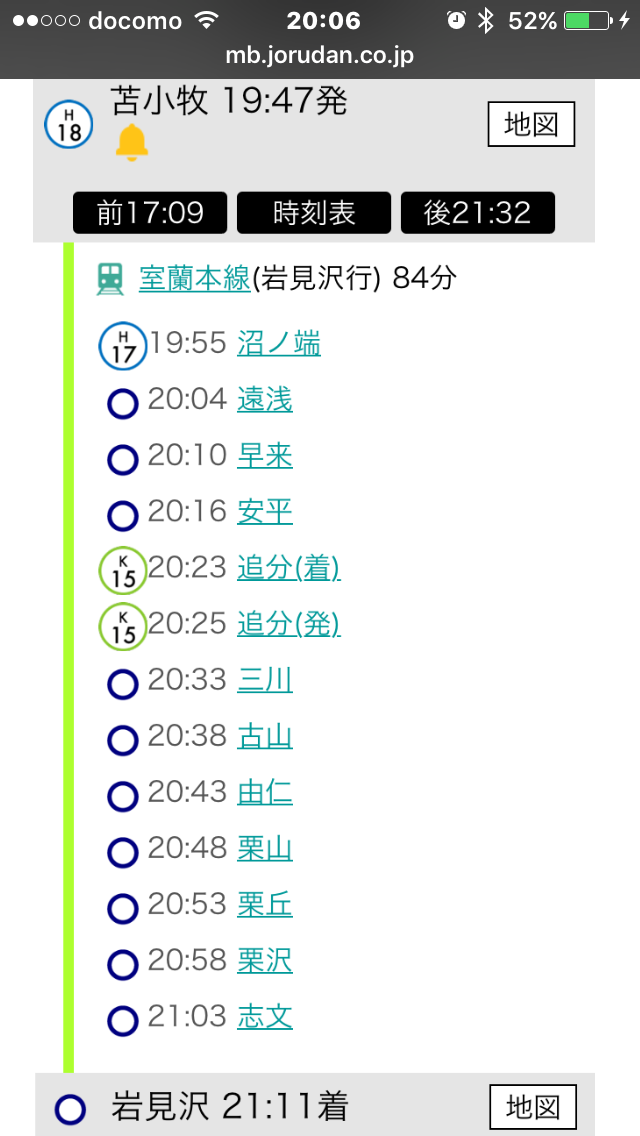This screenshot has height=1136, width=640.
Task: Open the 時刻表 timetable
Action: [x=314, y=213]
